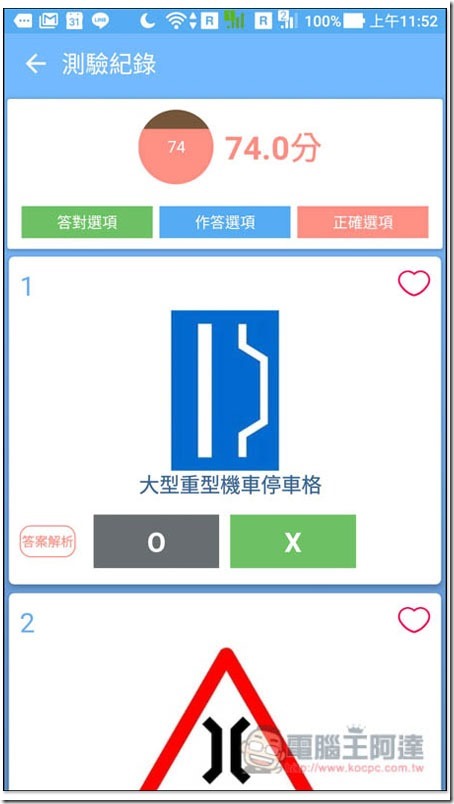Select the O answer for question 1
This screenshot has height=804, width=454.
156,541
